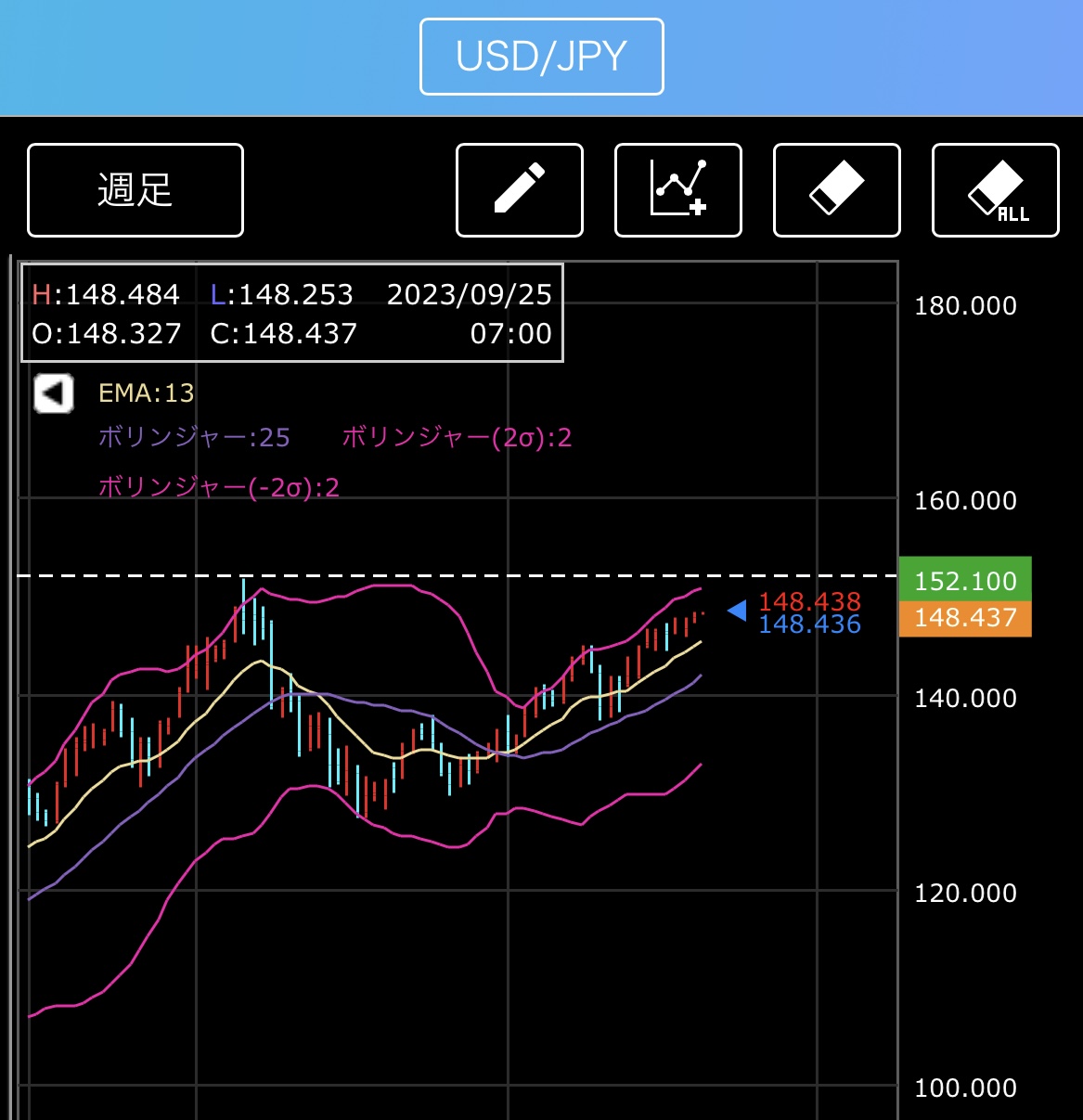1083x1120 pixels.
Task: Select the single eraser tool
Action: coord(837,190)
